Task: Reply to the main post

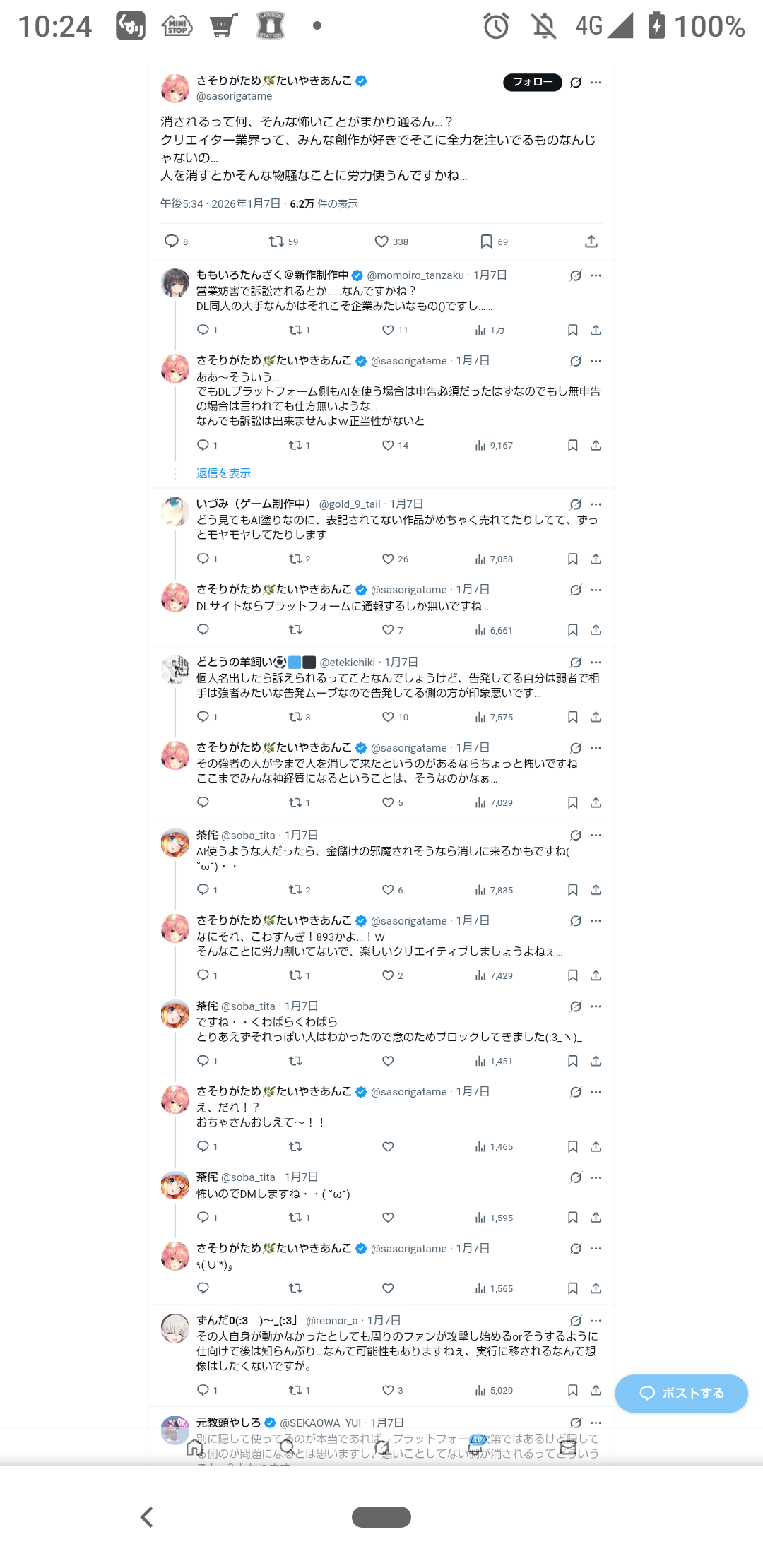Action: tap(172, 242)
